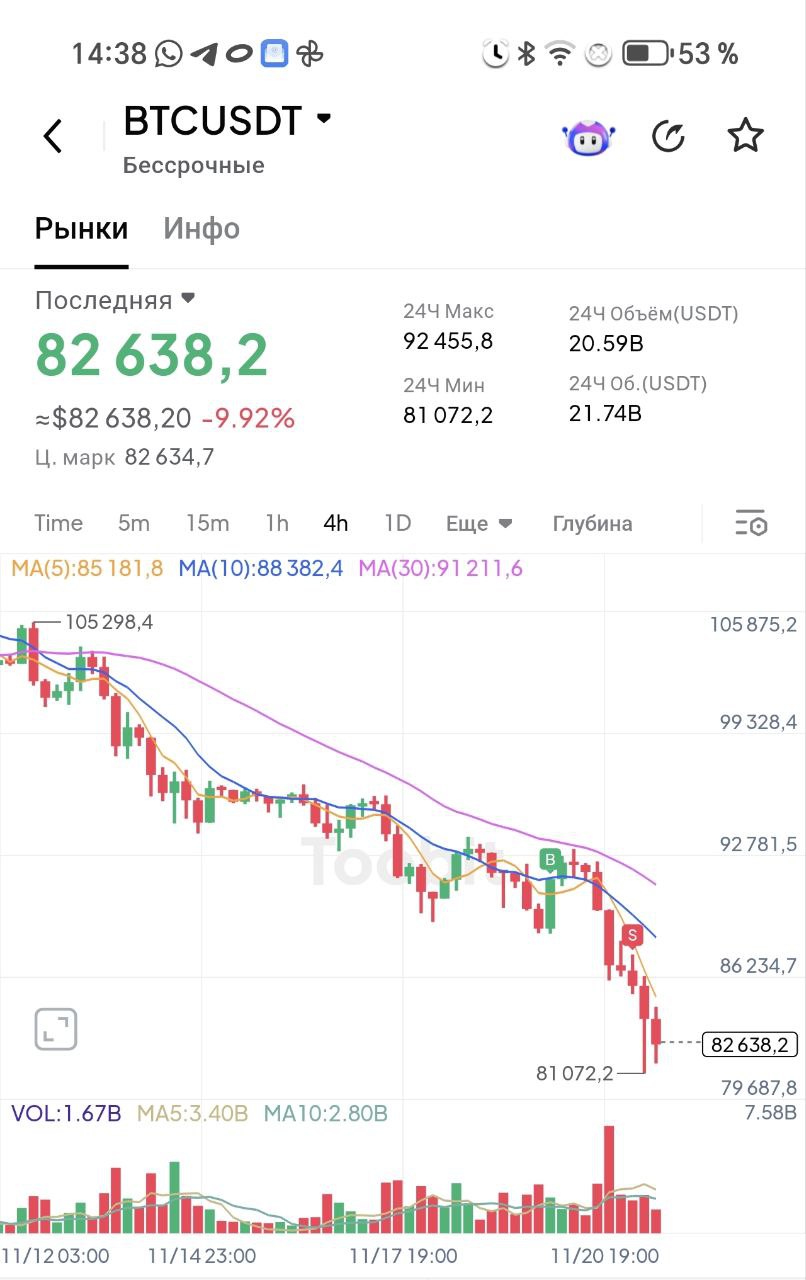Open chart indicator settings icon
Viewport: 806px width, 1280px height.
750,523
